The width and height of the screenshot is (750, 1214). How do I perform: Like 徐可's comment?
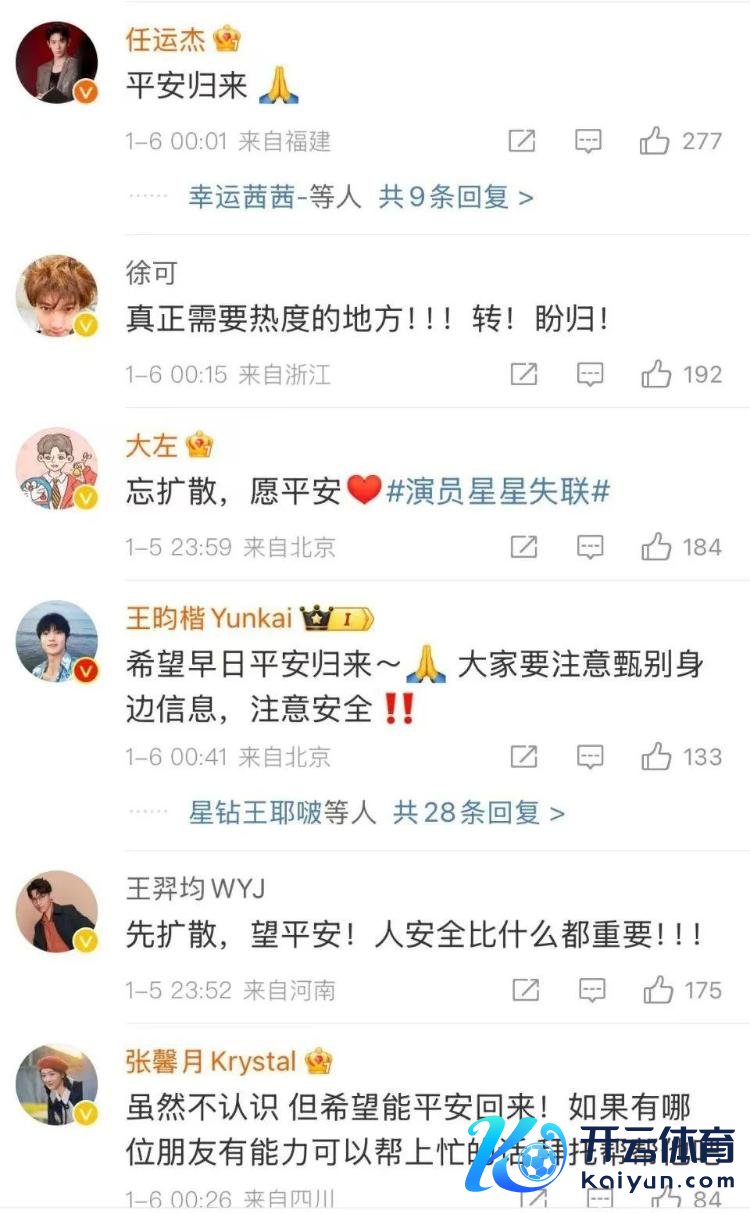[657, 375]
